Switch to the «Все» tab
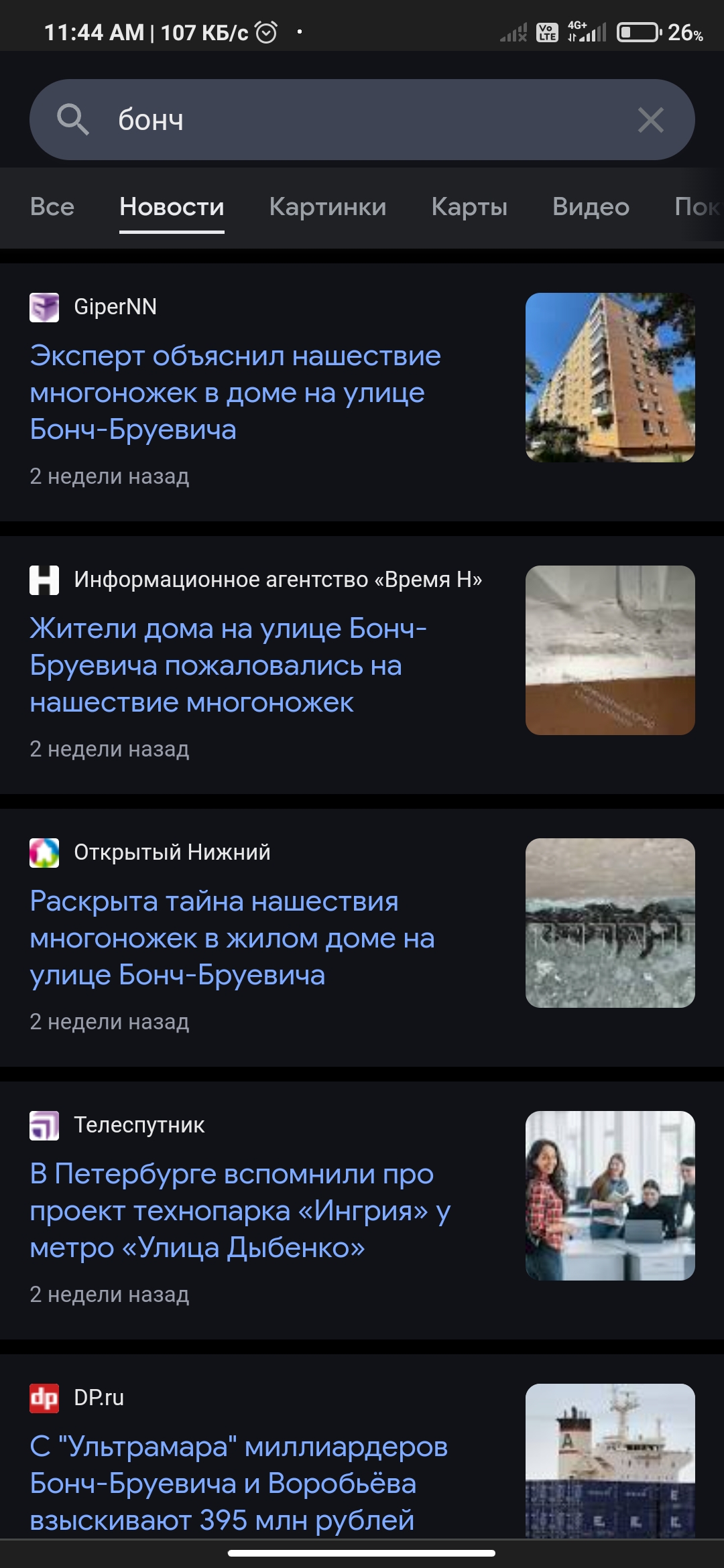The image size is (724, 1568). pyautogui.click(x=52, y=207)
